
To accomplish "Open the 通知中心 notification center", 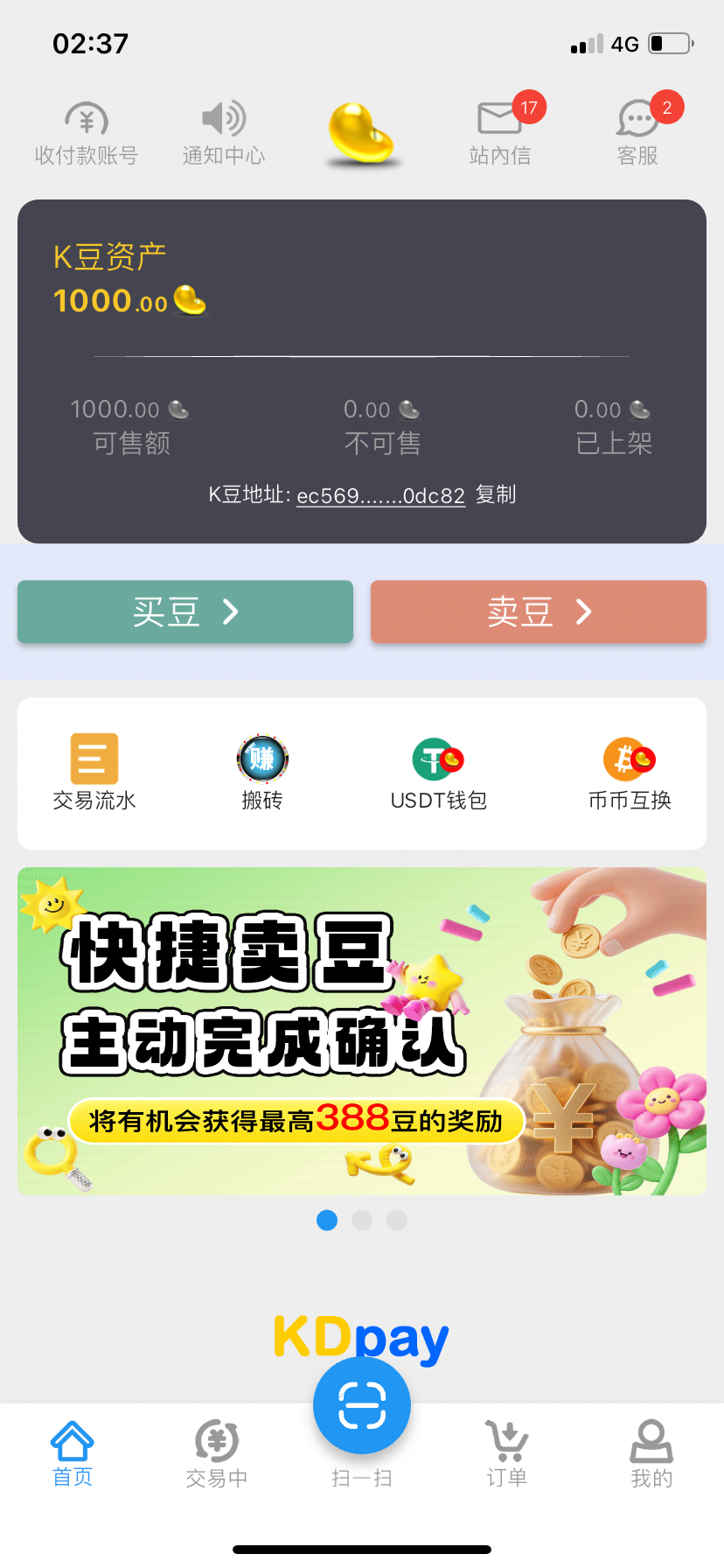I will [224, 134].
